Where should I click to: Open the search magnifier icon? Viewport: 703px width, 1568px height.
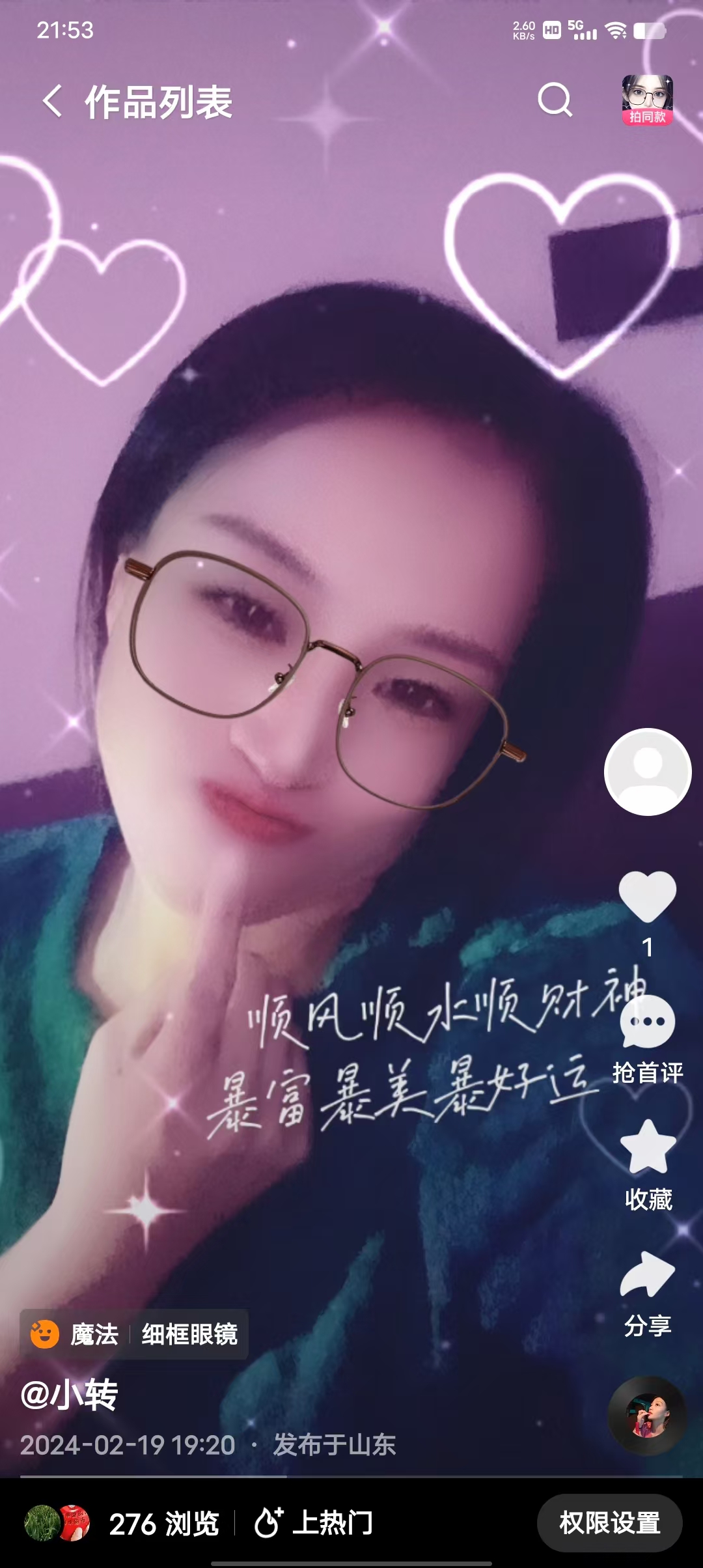555,100
